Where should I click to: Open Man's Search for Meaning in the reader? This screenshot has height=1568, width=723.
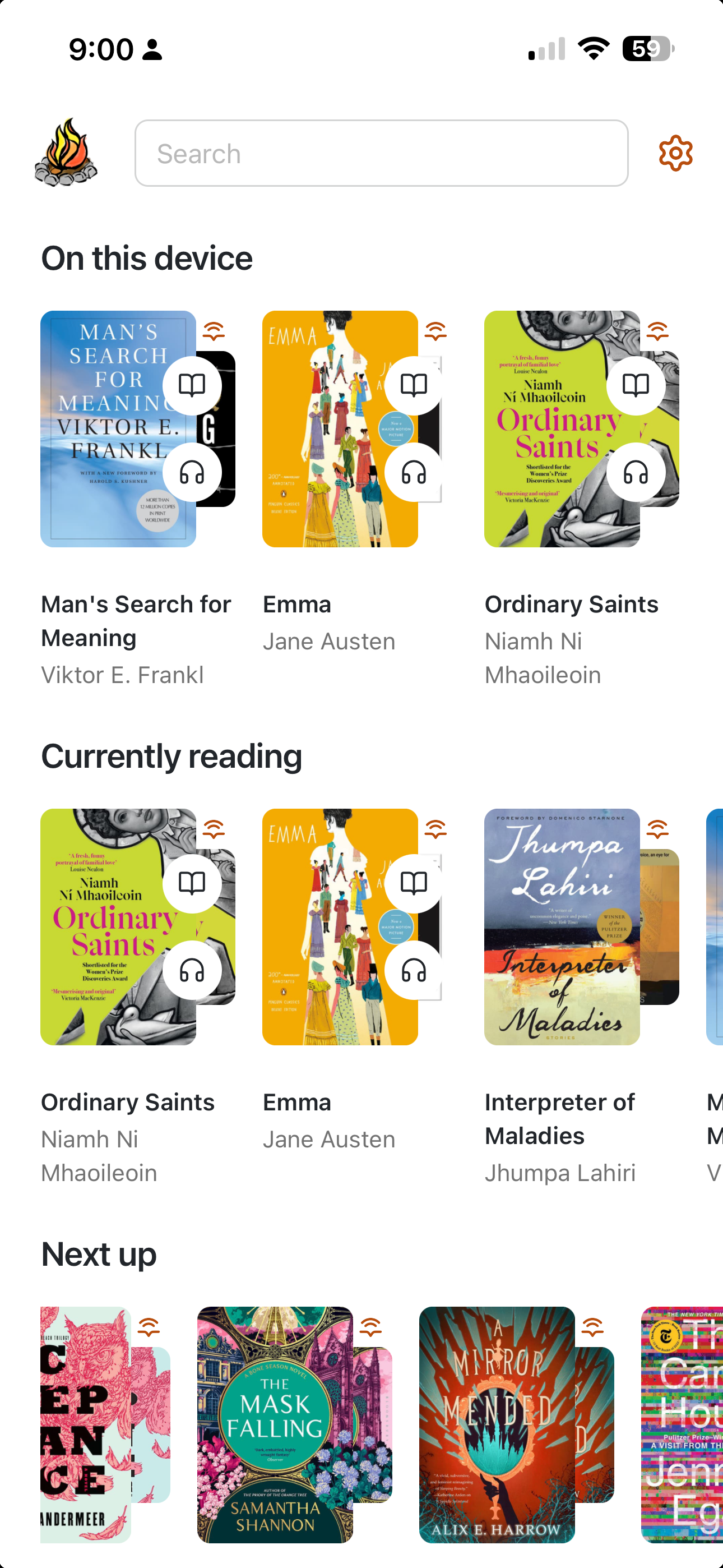192,385
